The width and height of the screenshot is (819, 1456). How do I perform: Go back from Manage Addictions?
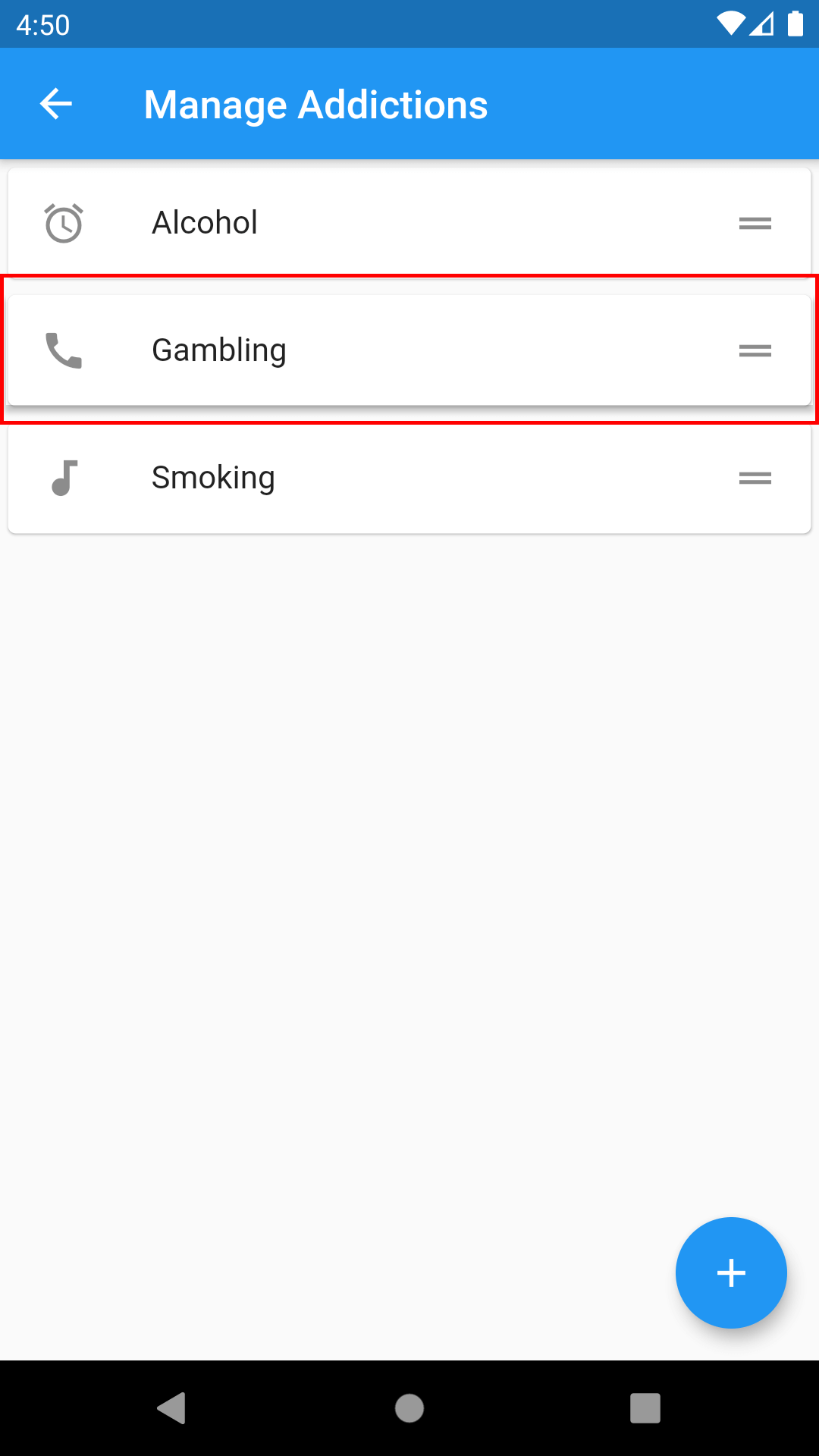(x=56, y=104)
